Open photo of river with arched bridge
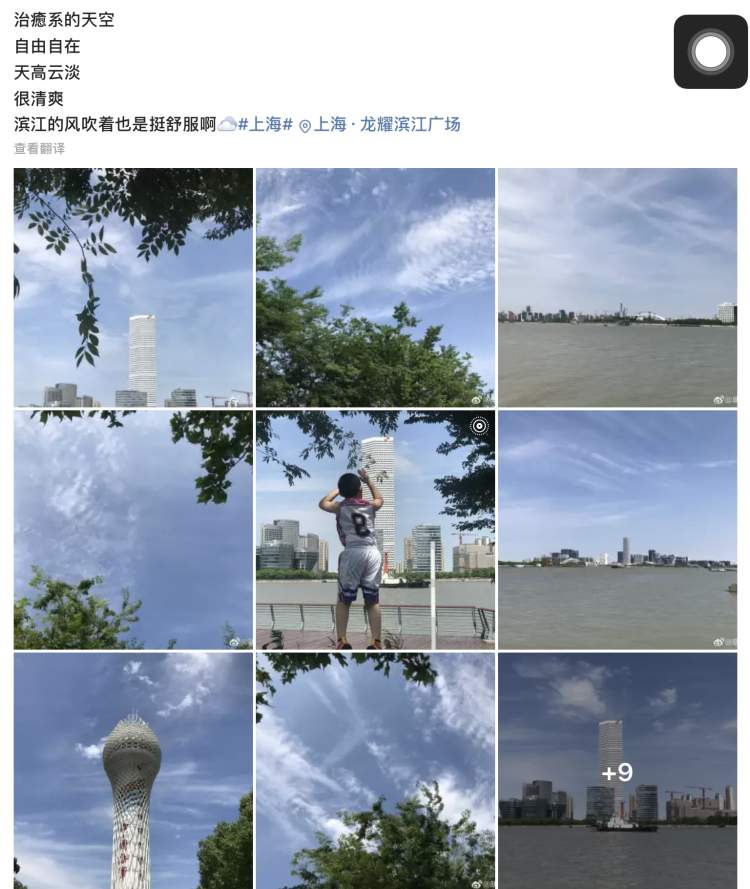Viewport: 750px width, 889px height. click(617, 287)
